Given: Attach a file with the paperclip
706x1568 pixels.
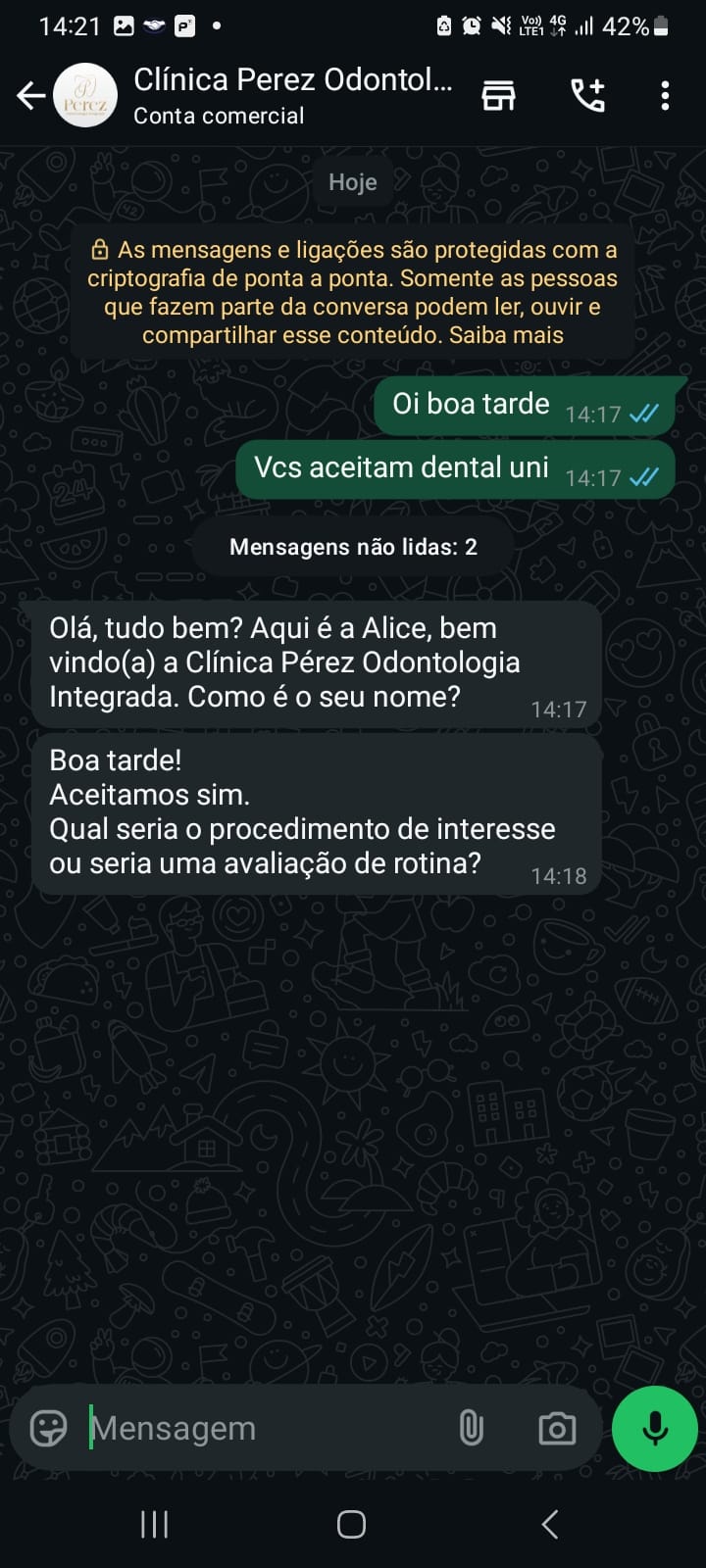Looking at the screenshot, I should [x=472, y=1428].
